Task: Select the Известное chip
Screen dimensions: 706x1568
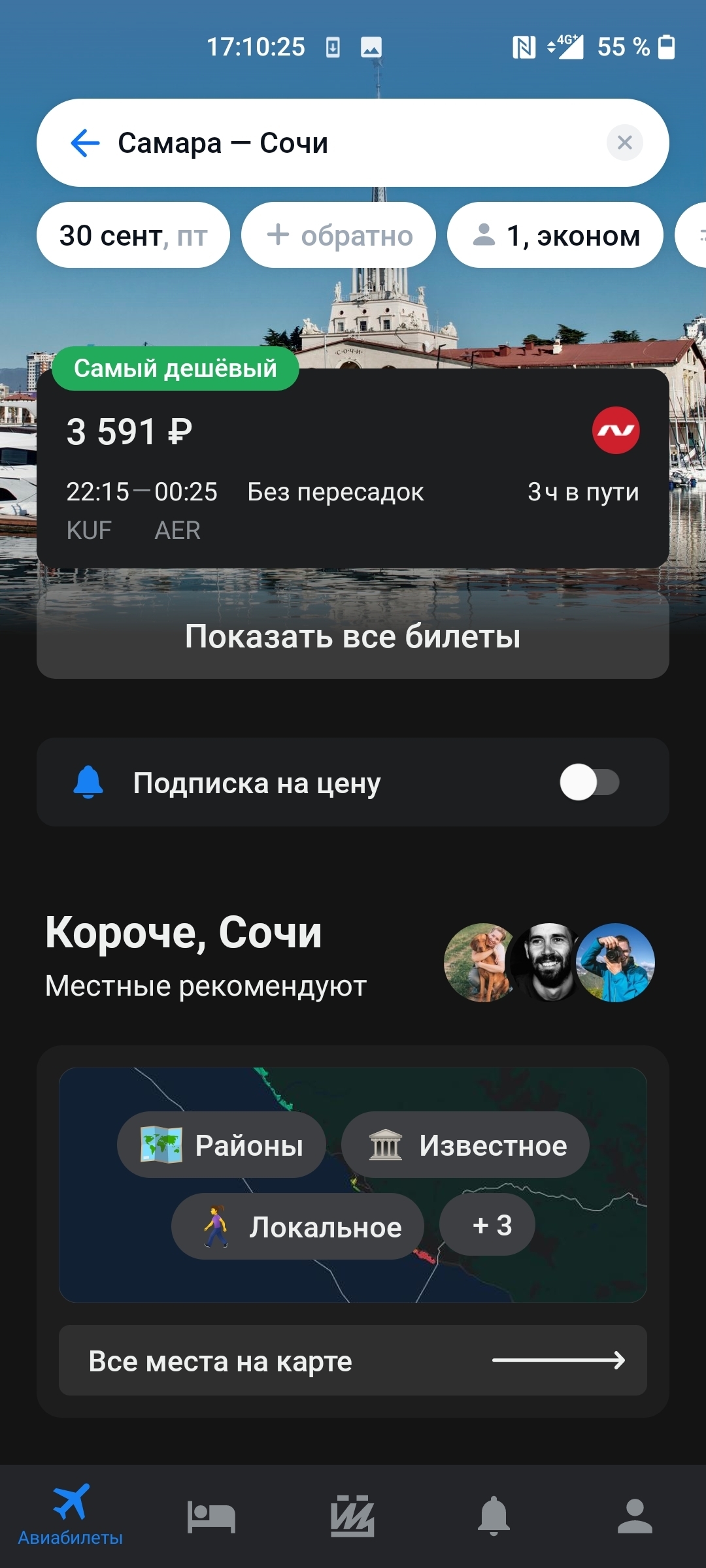Action: [465, 1145]
